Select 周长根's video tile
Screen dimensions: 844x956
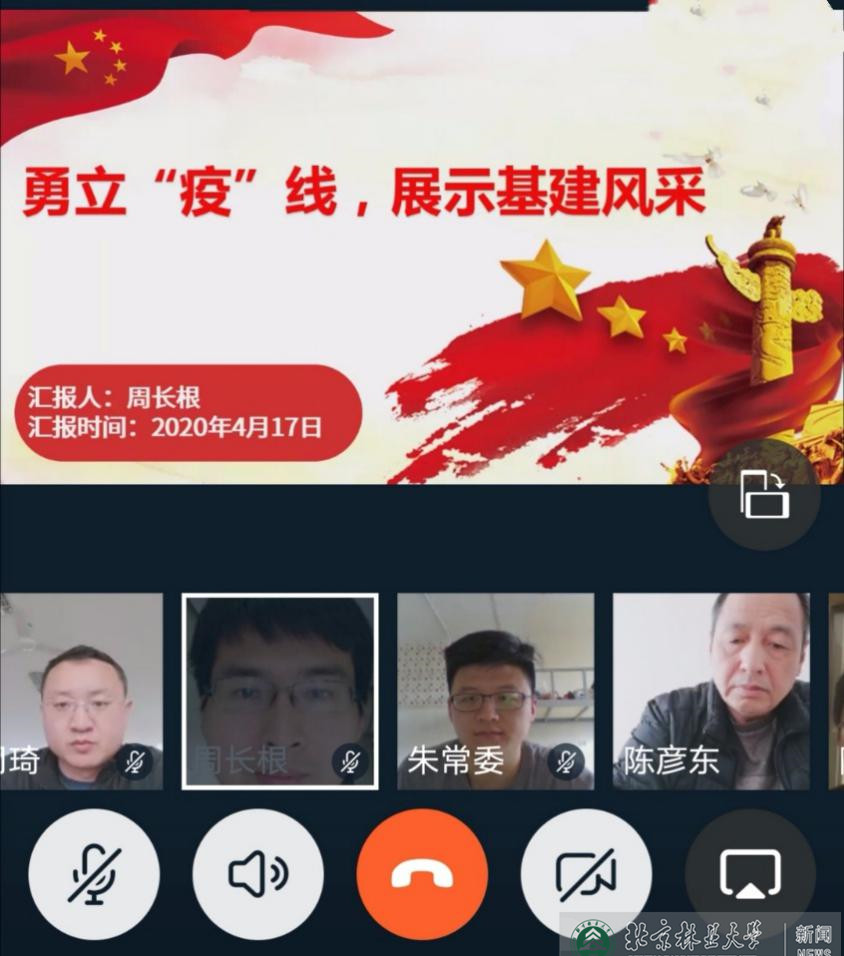[280, 691]
